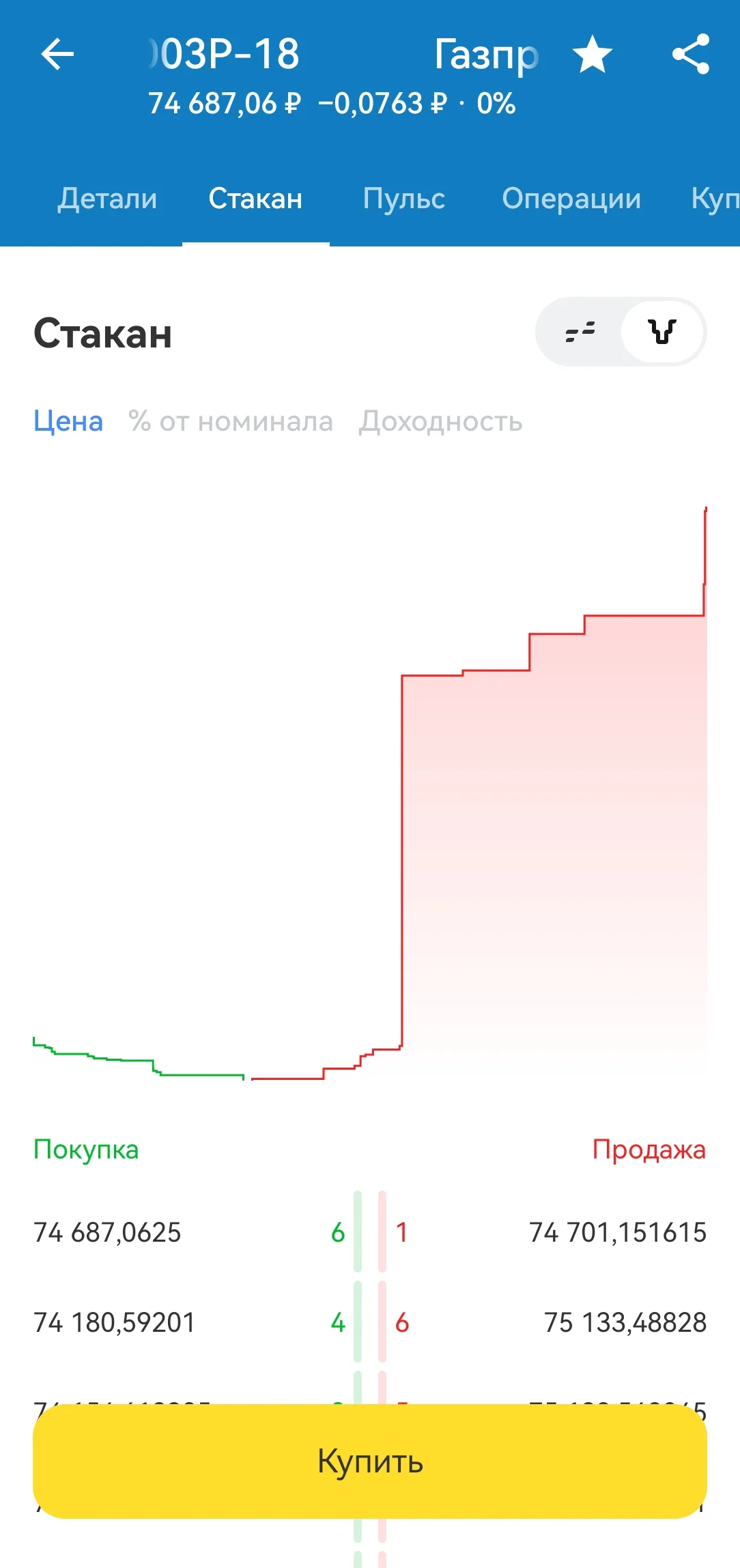Screen dimensions: 740x1568
Task: Select sell price 74 701,151615
Action: tap(618, 1233)
